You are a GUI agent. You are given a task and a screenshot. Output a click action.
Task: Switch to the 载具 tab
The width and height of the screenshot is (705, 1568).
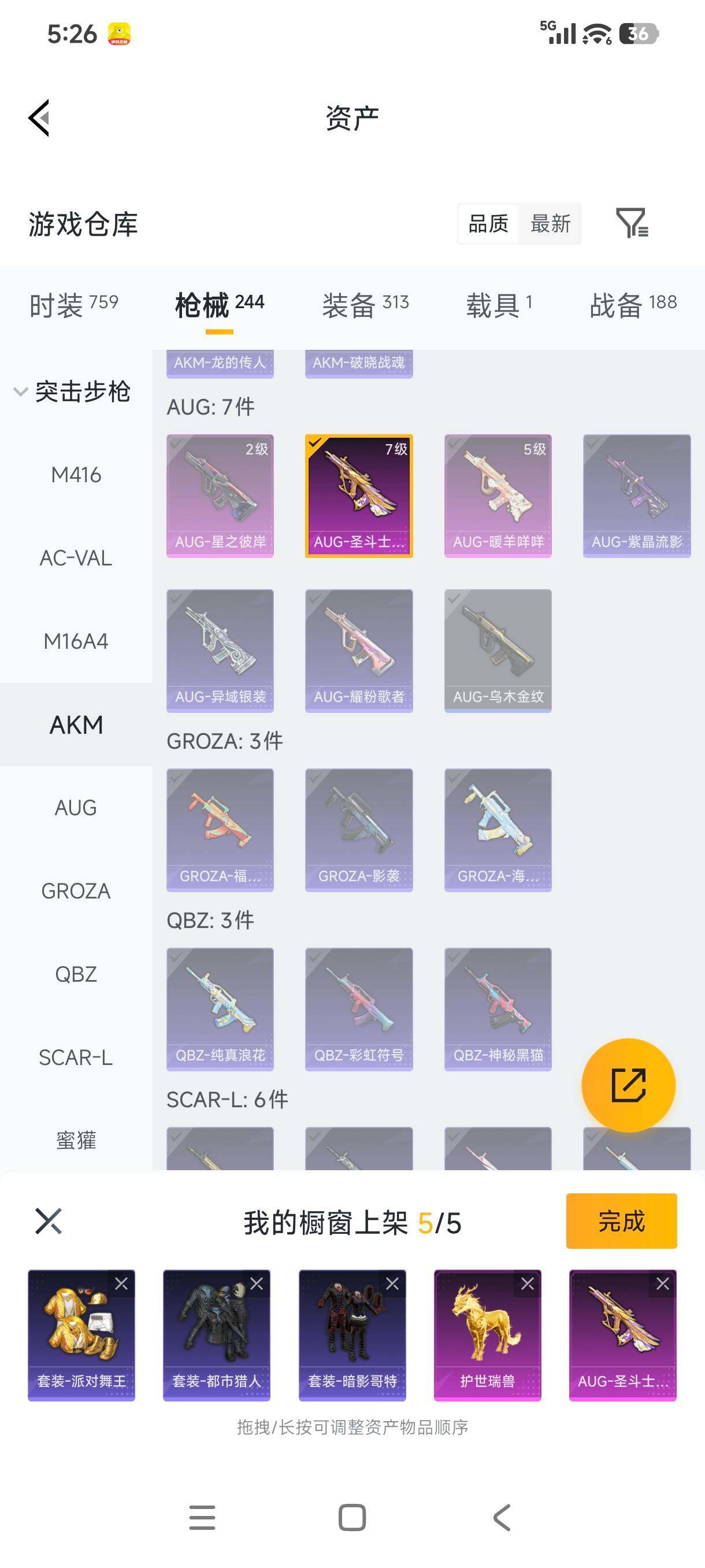(x=499, y=304)
